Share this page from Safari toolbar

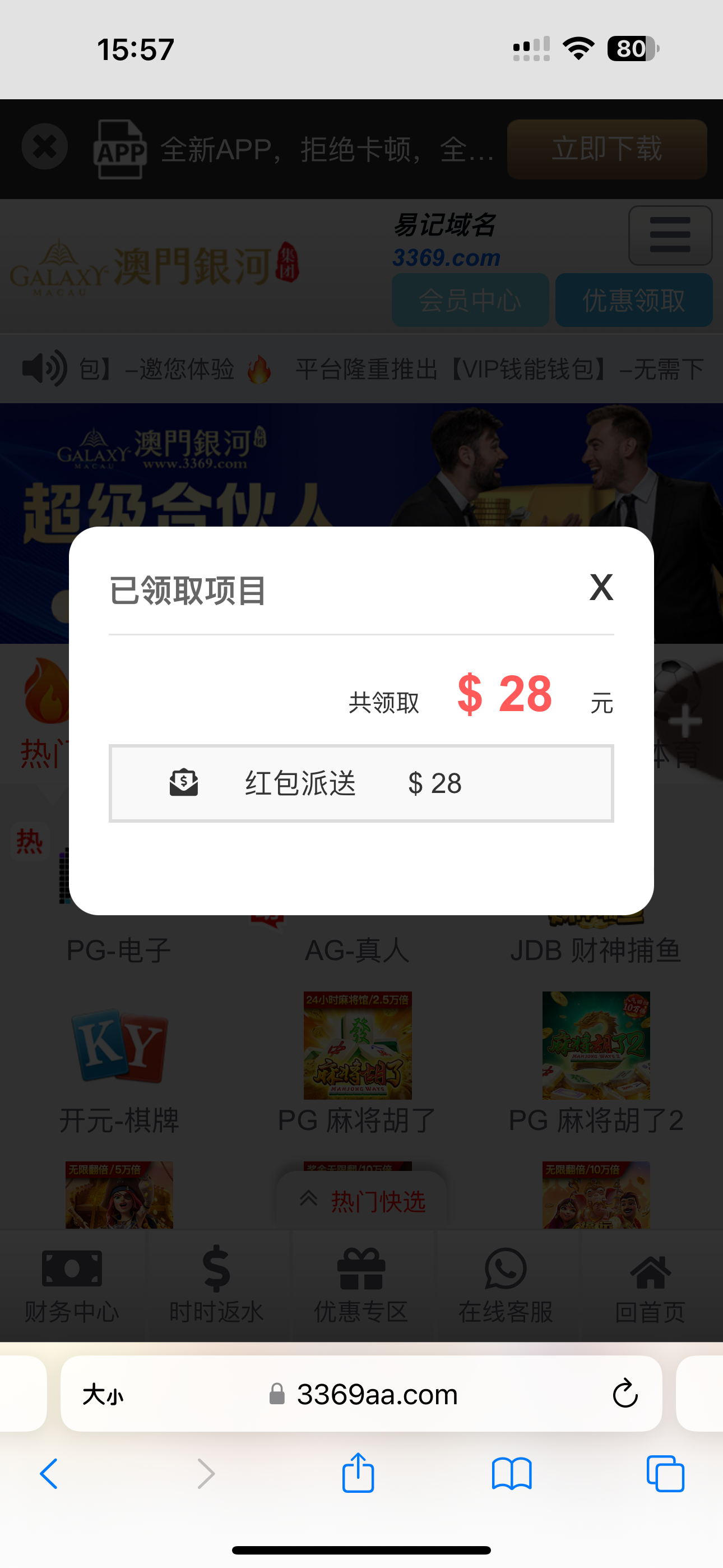[x=358, y=1474]
